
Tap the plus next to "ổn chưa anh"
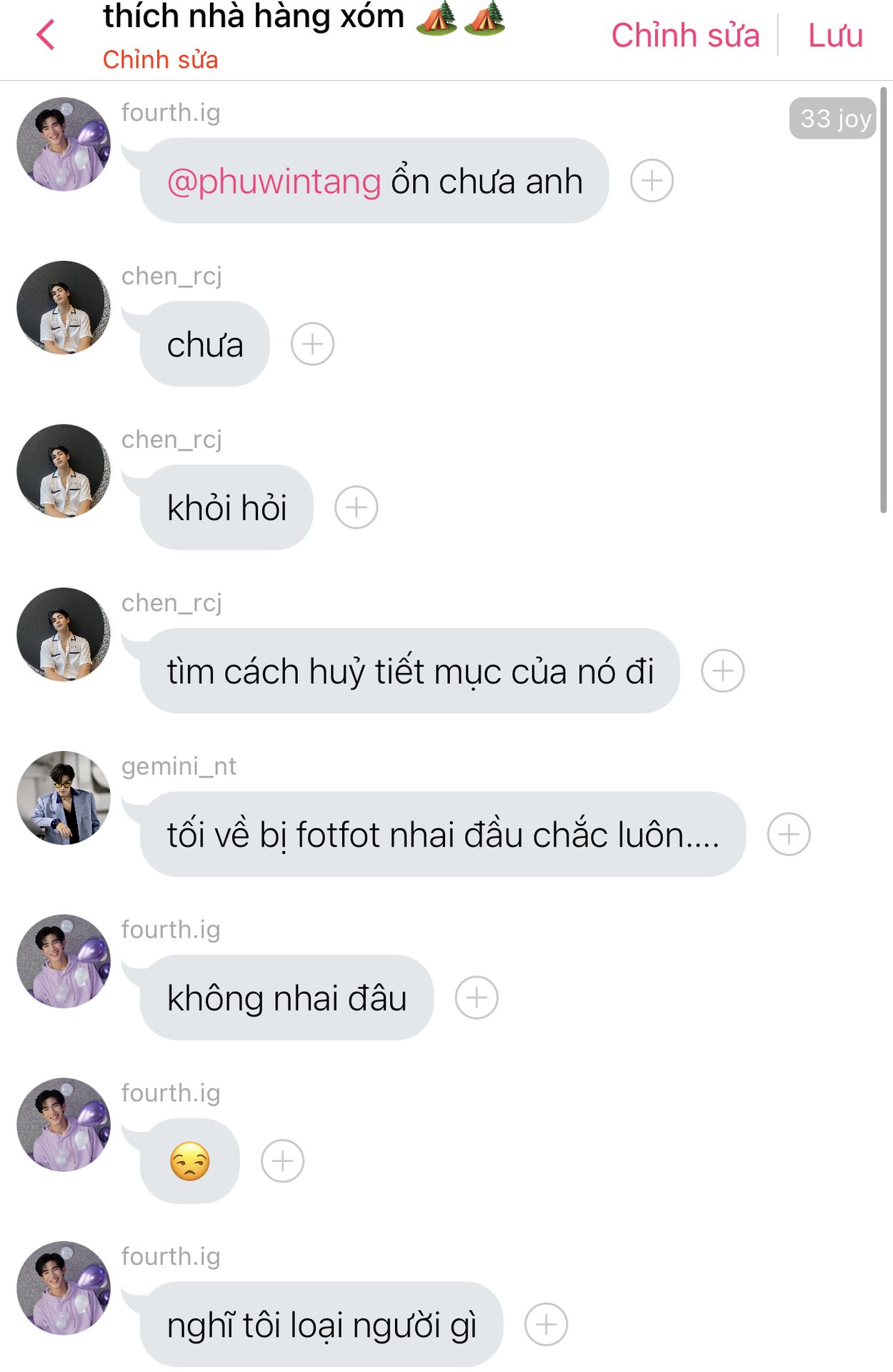click(651, 181)
